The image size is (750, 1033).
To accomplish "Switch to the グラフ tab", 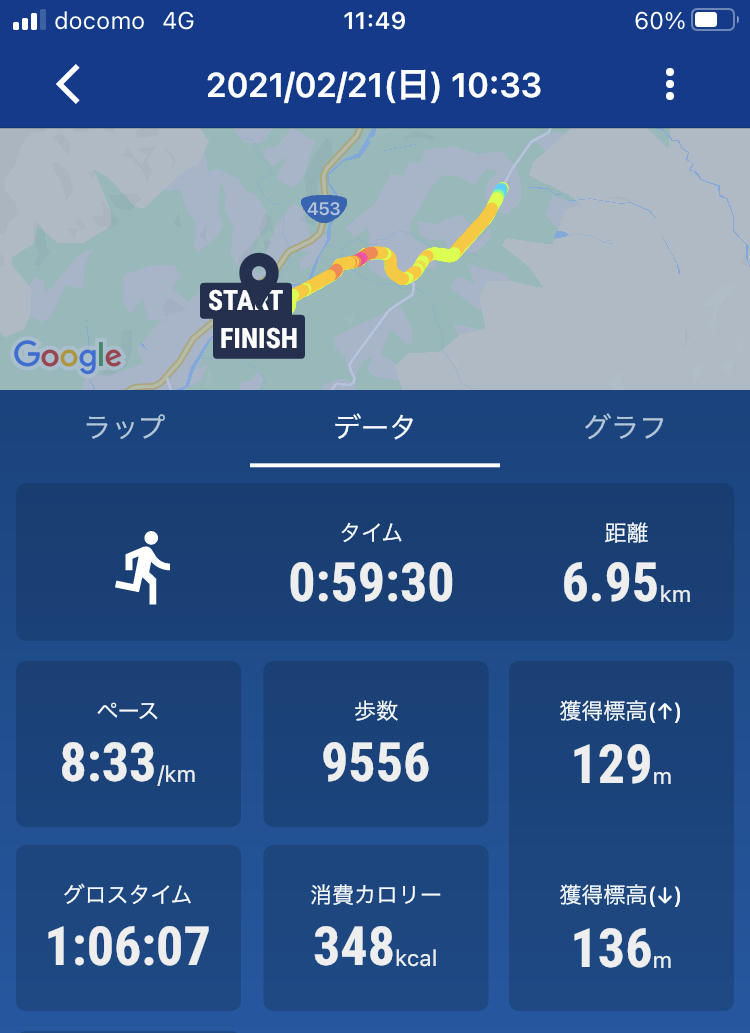I will (x=624, y=427).
